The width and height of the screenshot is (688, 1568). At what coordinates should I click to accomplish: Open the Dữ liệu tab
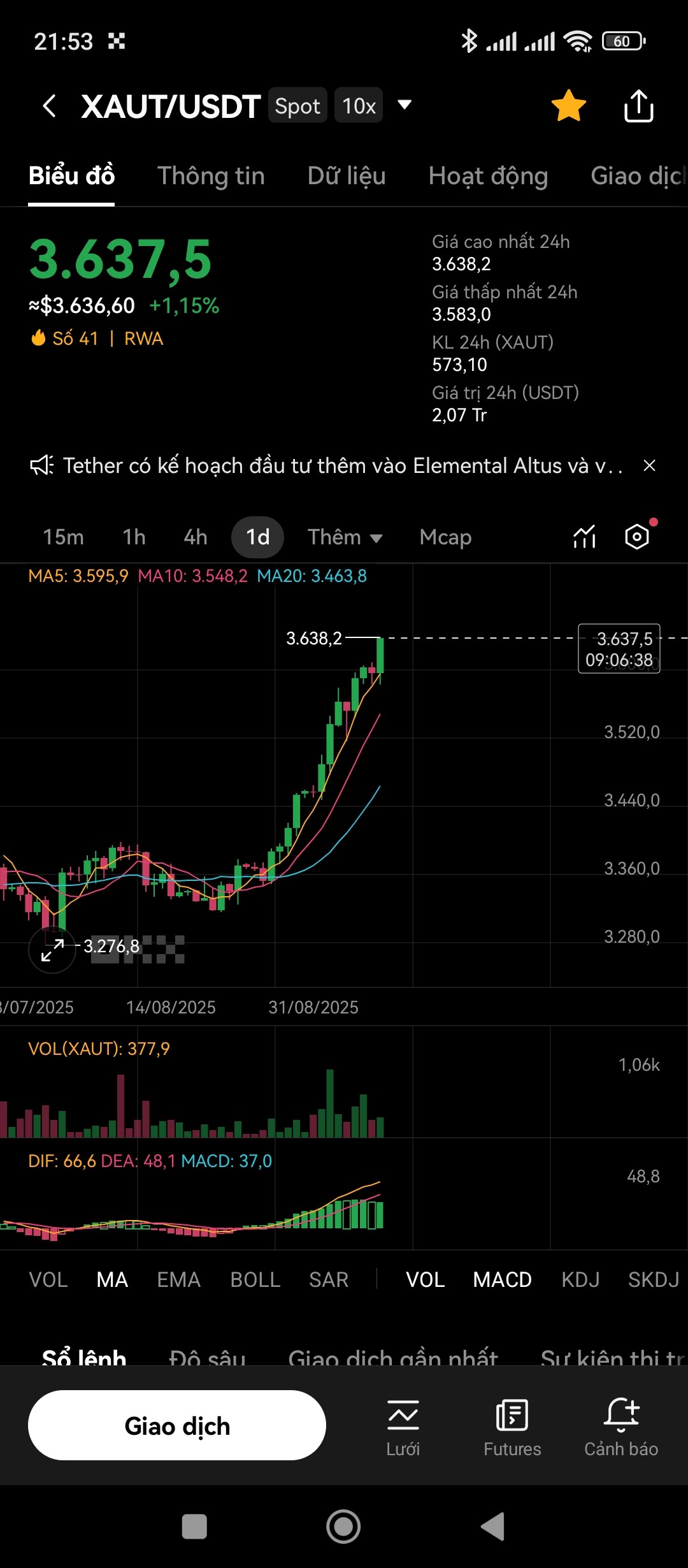[x=347, y=176]
